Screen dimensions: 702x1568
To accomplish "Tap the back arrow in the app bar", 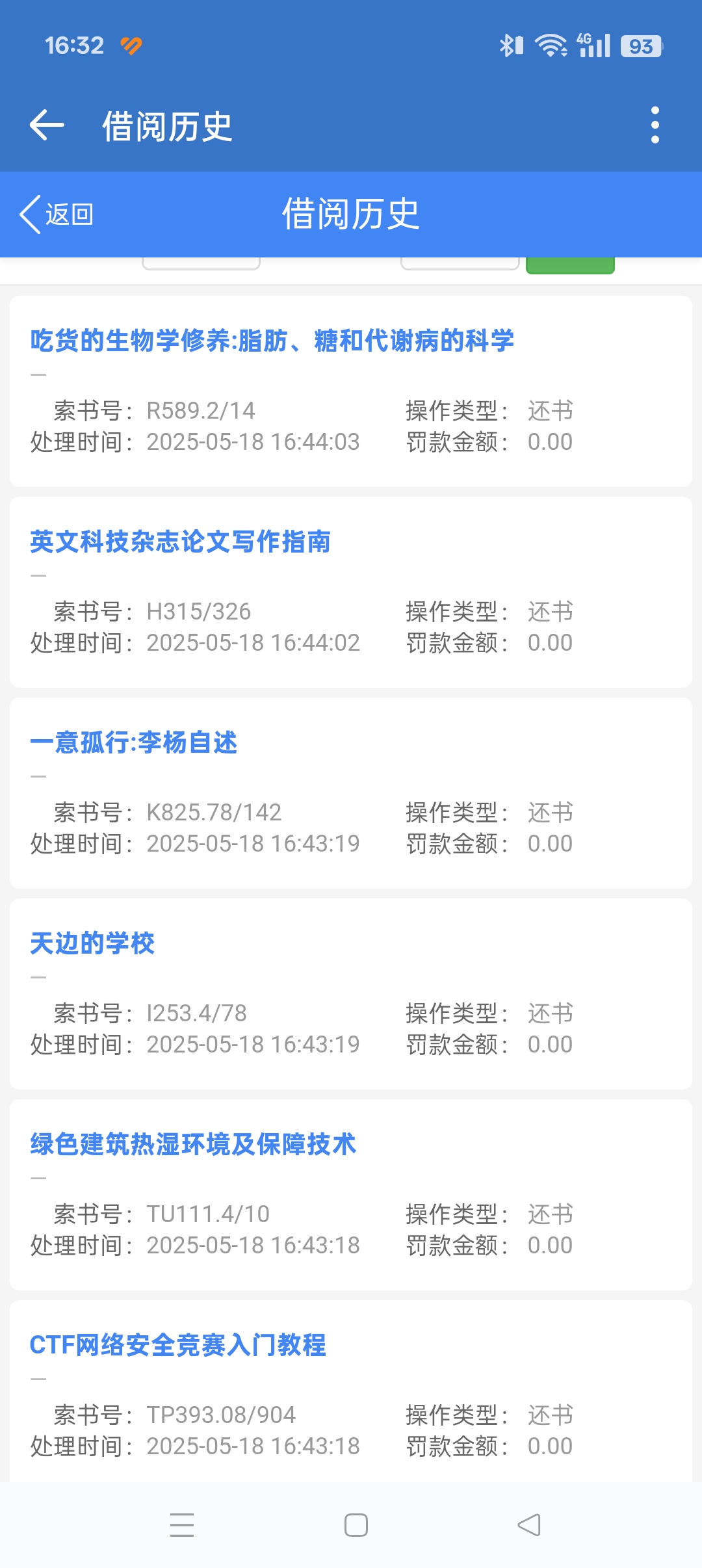I will tap(47, 125).
